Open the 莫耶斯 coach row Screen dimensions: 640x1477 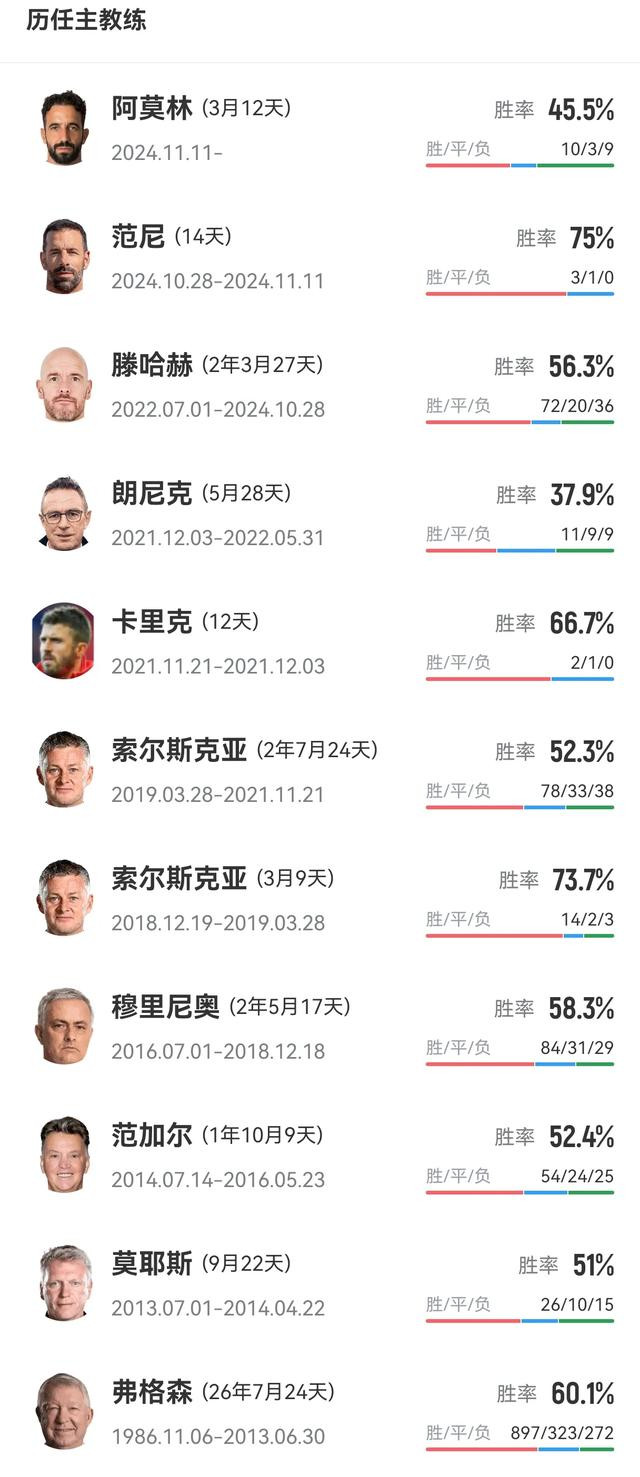click(x=320, y=1283)
